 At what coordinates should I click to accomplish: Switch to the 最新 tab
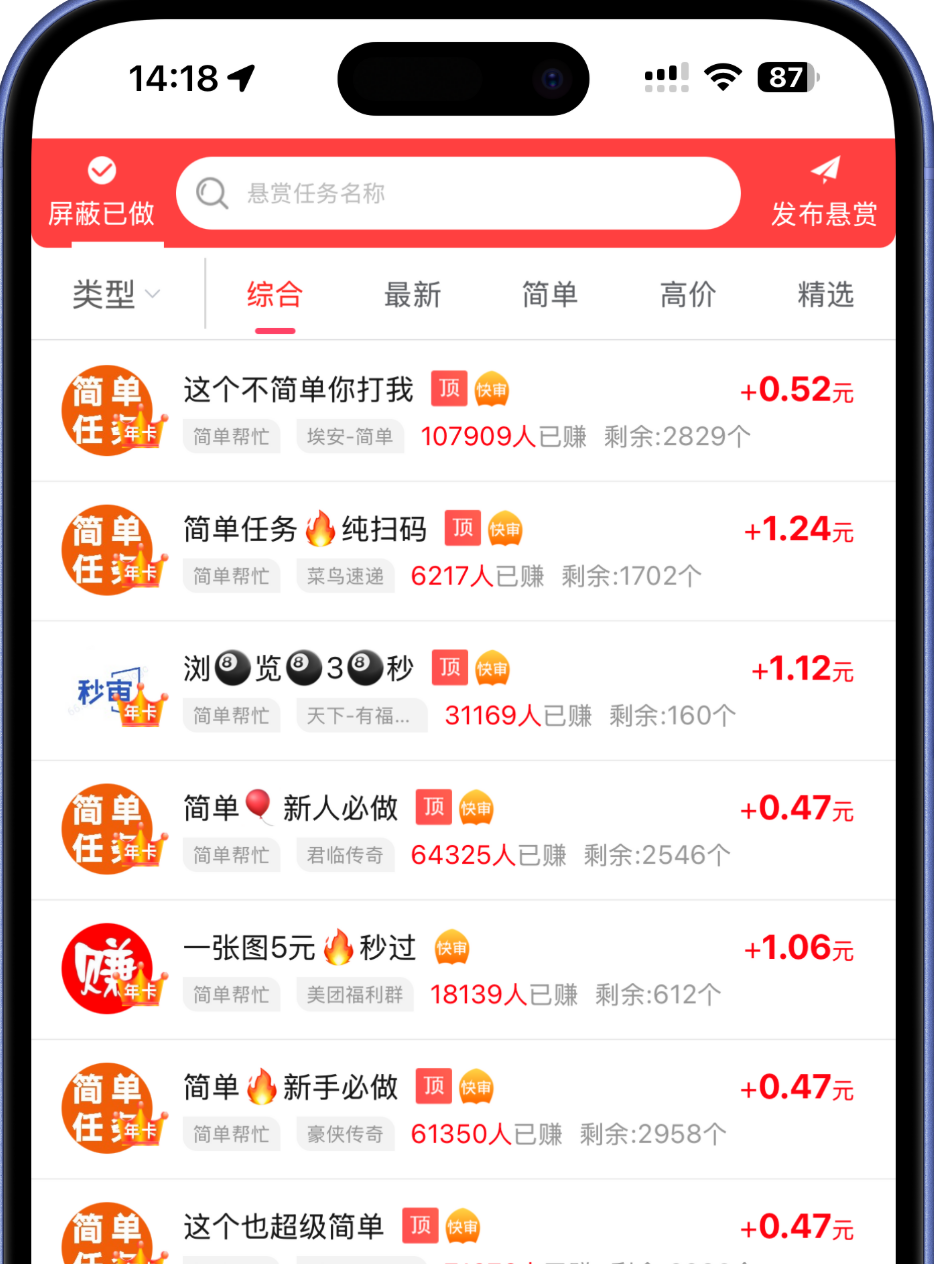click(413, 294)
